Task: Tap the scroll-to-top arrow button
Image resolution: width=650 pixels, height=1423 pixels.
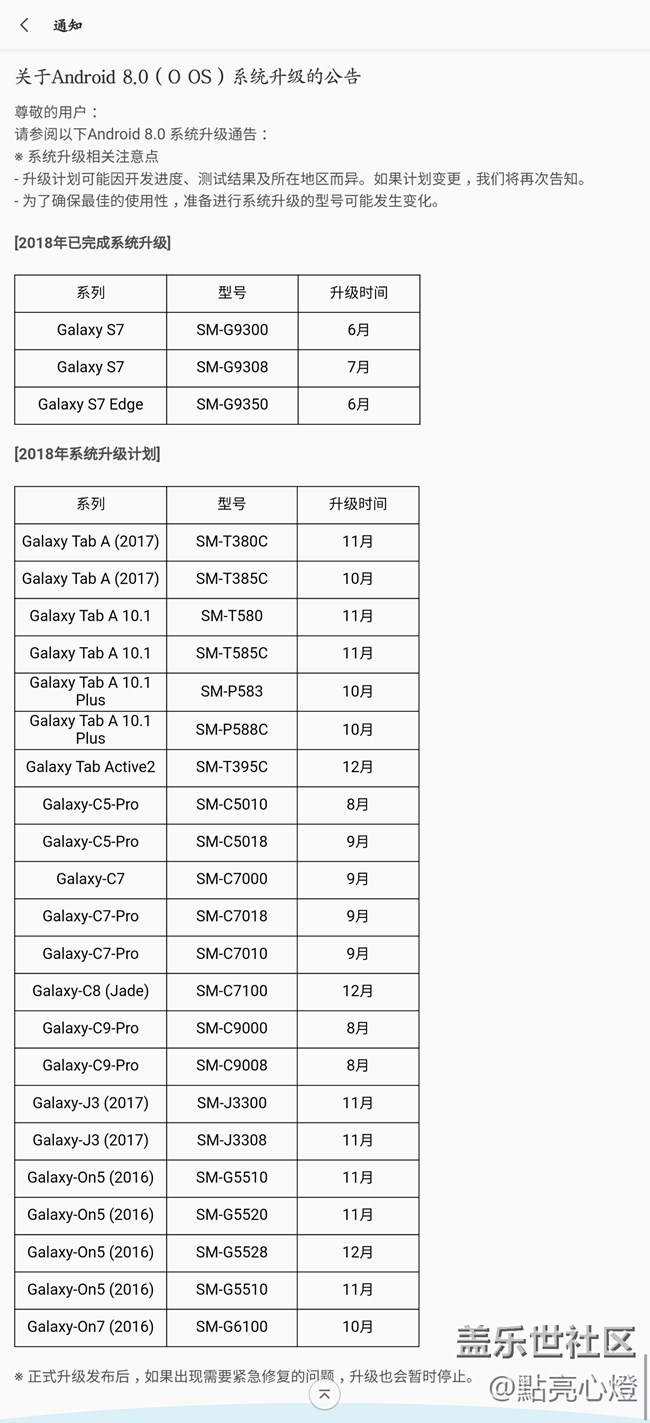Action: (x=324, y=1394)
